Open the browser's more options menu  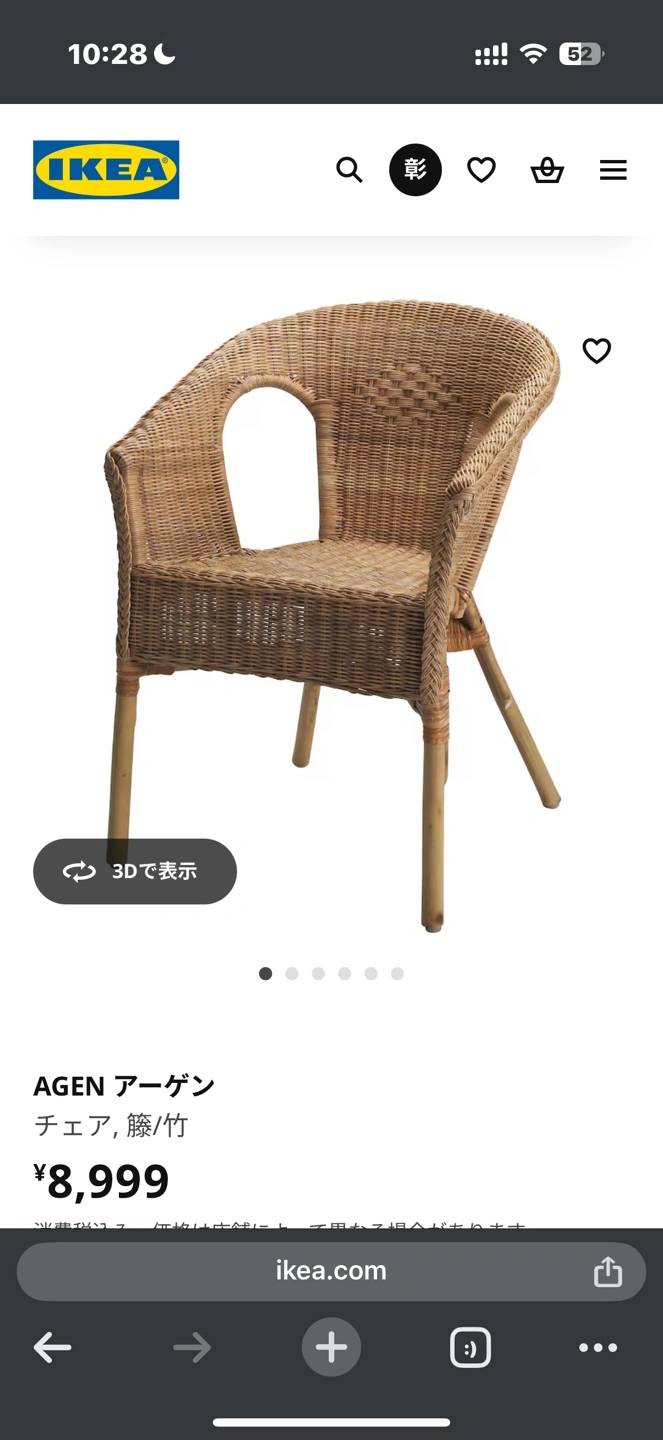click(x=598, y=1348)
